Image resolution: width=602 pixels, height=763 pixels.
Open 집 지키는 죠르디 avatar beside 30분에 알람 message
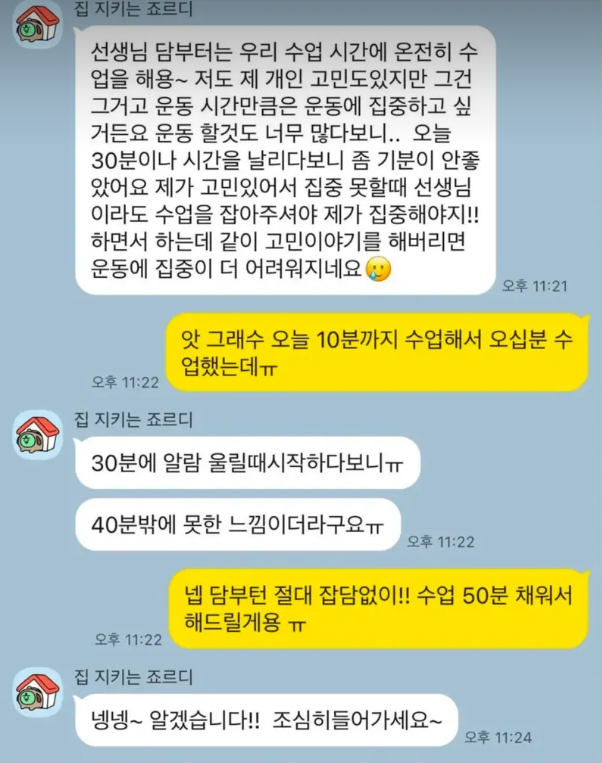point(37,435)
